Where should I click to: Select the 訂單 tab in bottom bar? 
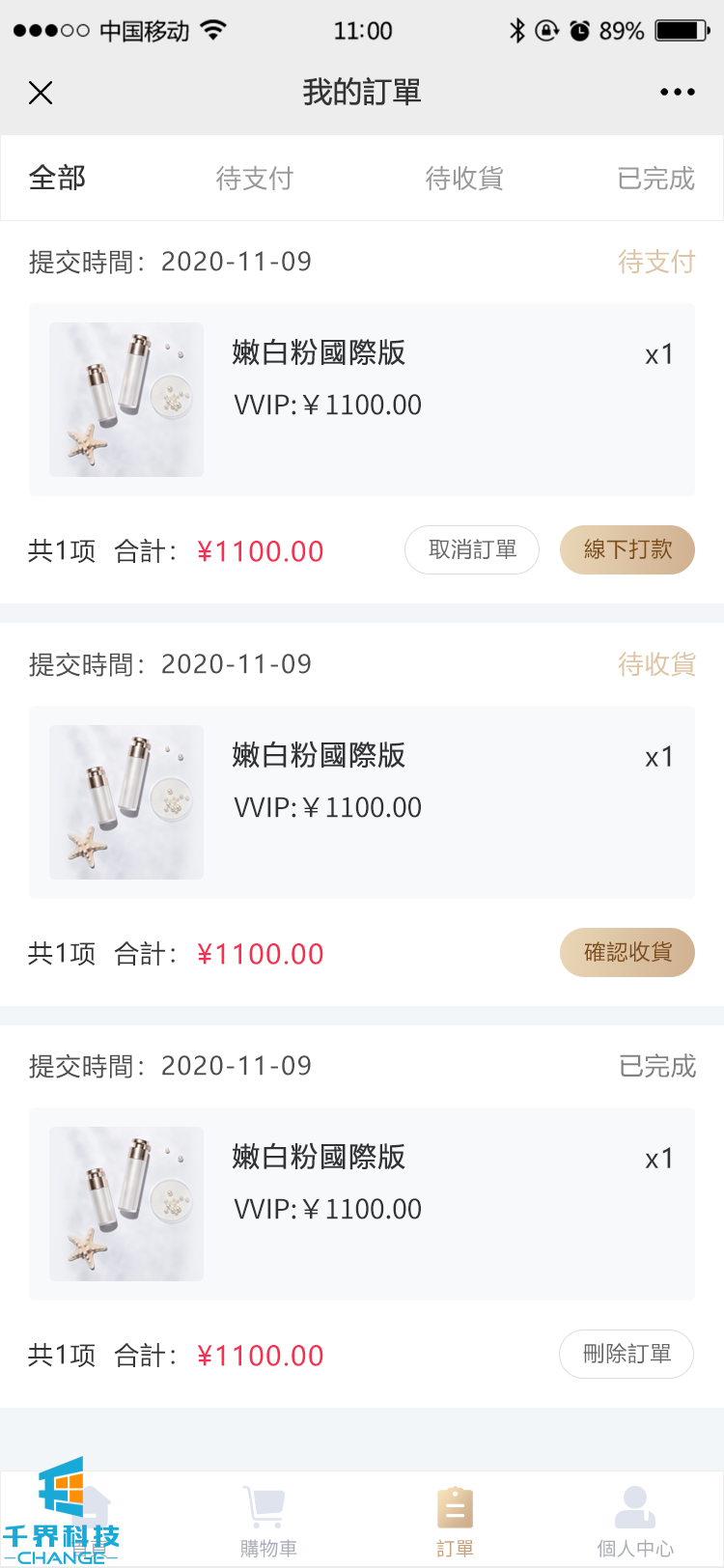(455, 1522)
